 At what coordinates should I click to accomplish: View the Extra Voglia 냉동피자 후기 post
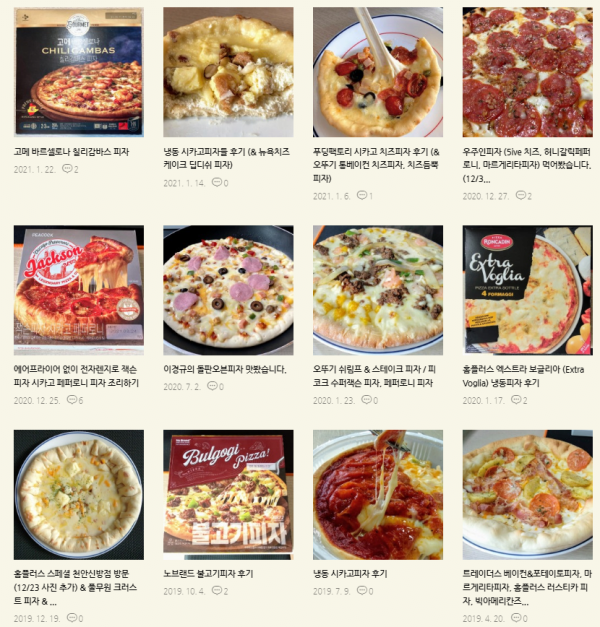(527, 290)
